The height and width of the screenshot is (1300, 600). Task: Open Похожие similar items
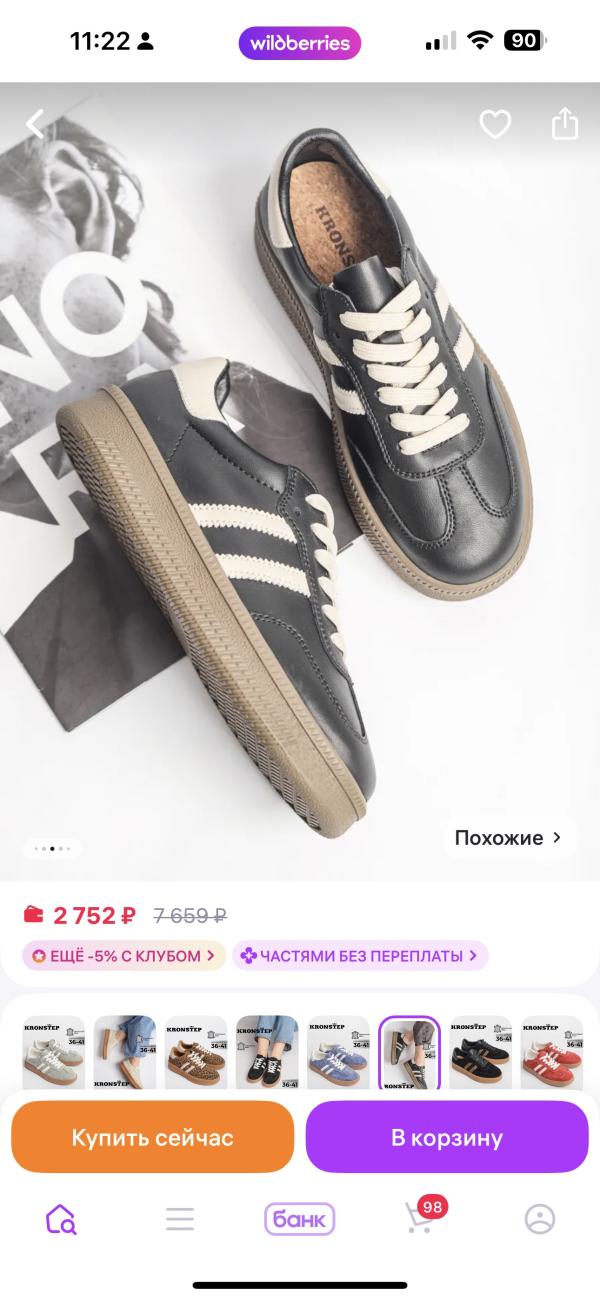point(508,838)
